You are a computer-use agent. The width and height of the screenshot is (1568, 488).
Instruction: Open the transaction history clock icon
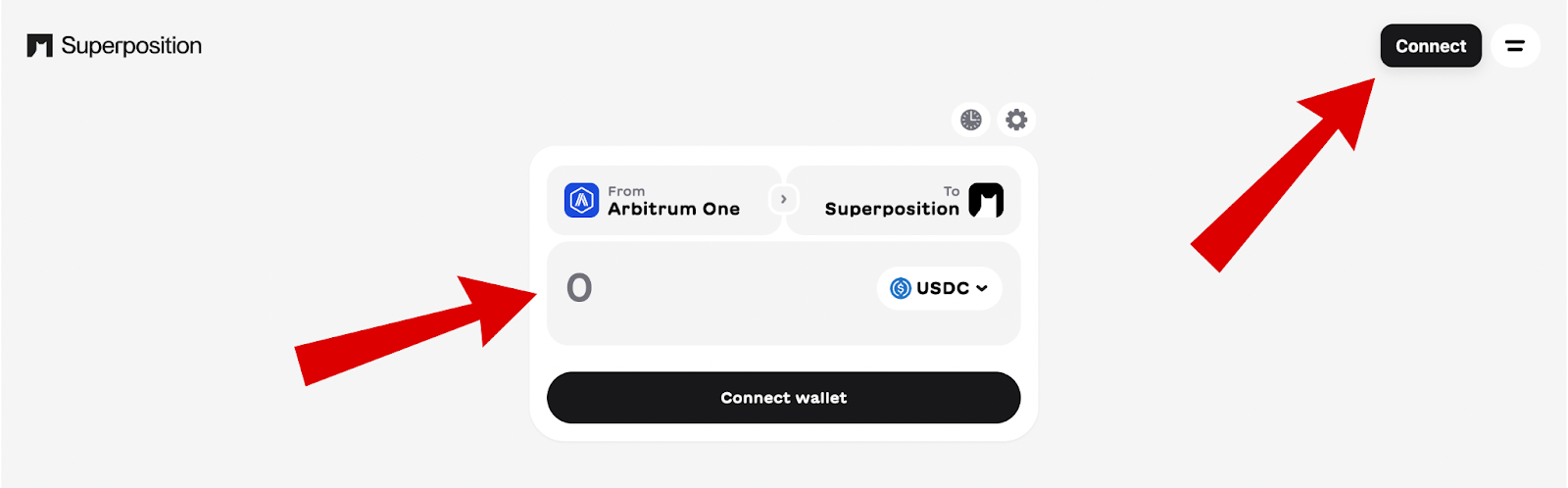pyautogui.click(x=970, y=120)
